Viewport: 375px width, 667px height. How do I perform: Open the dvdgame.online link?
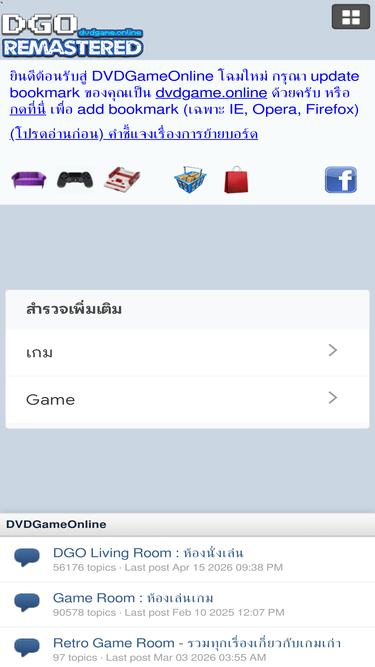coord(211,93)
